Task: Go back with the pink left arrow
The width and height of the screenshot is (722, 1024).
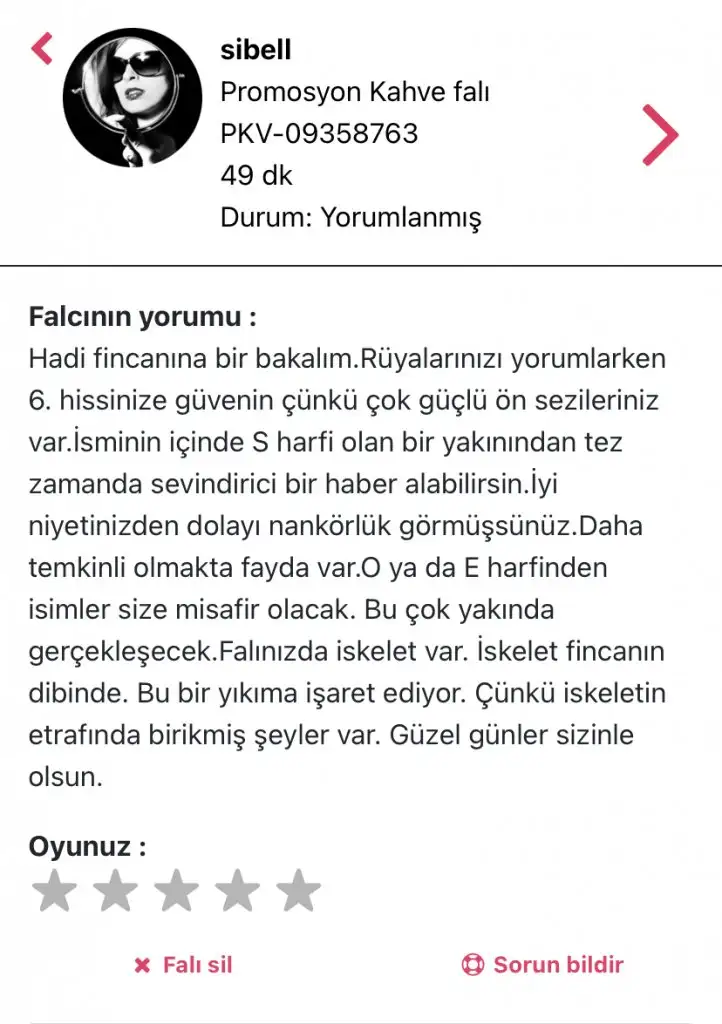Action: pos(42,48)
